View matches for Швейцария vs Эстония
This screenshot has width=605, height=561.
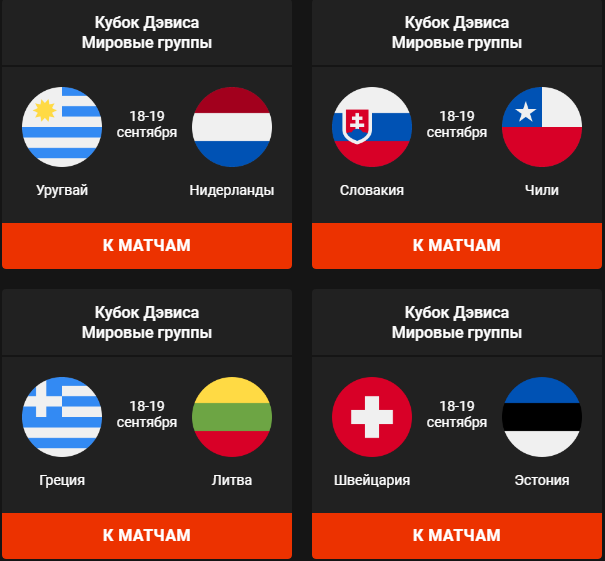(456, 535)
